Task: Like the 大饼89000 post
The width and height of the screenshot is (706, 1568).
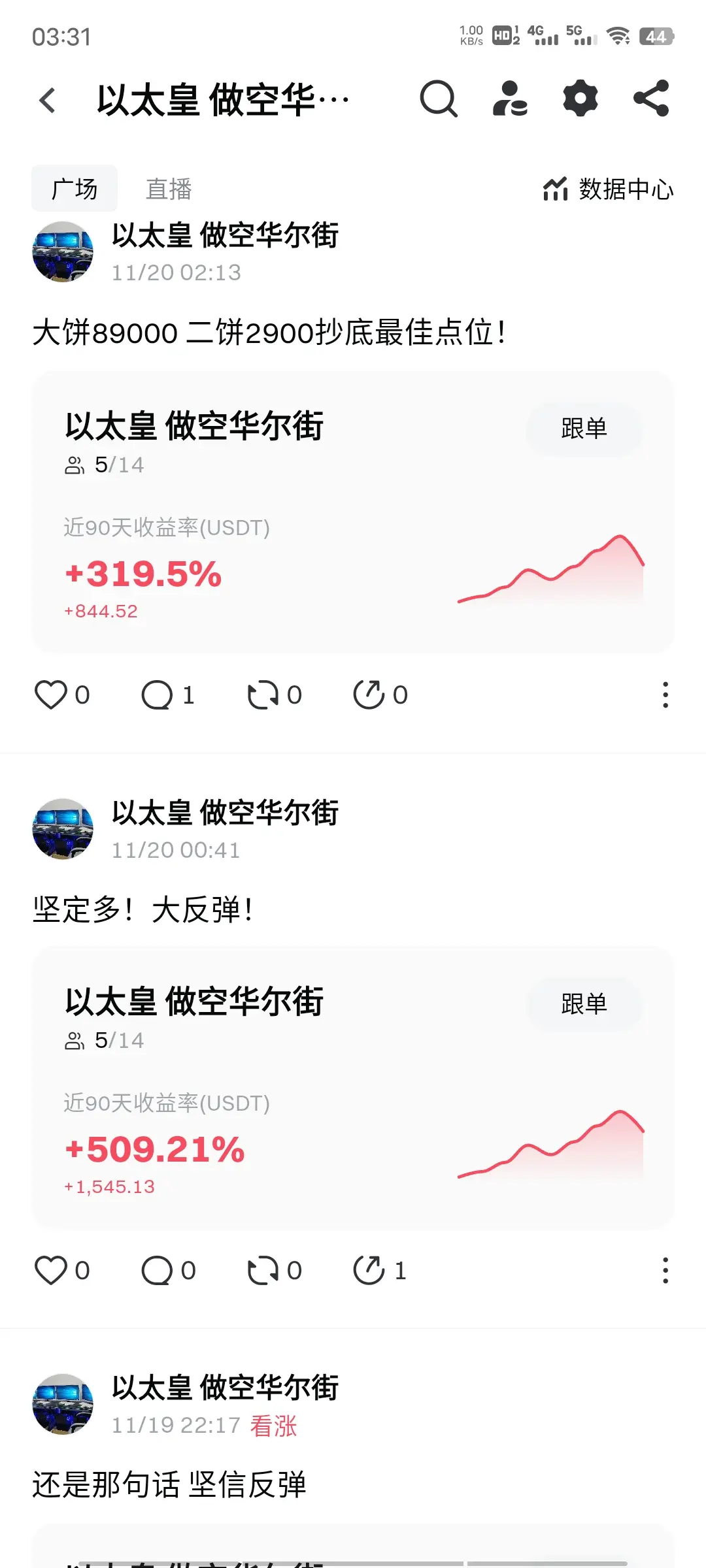Action: [x=52, y=694]
